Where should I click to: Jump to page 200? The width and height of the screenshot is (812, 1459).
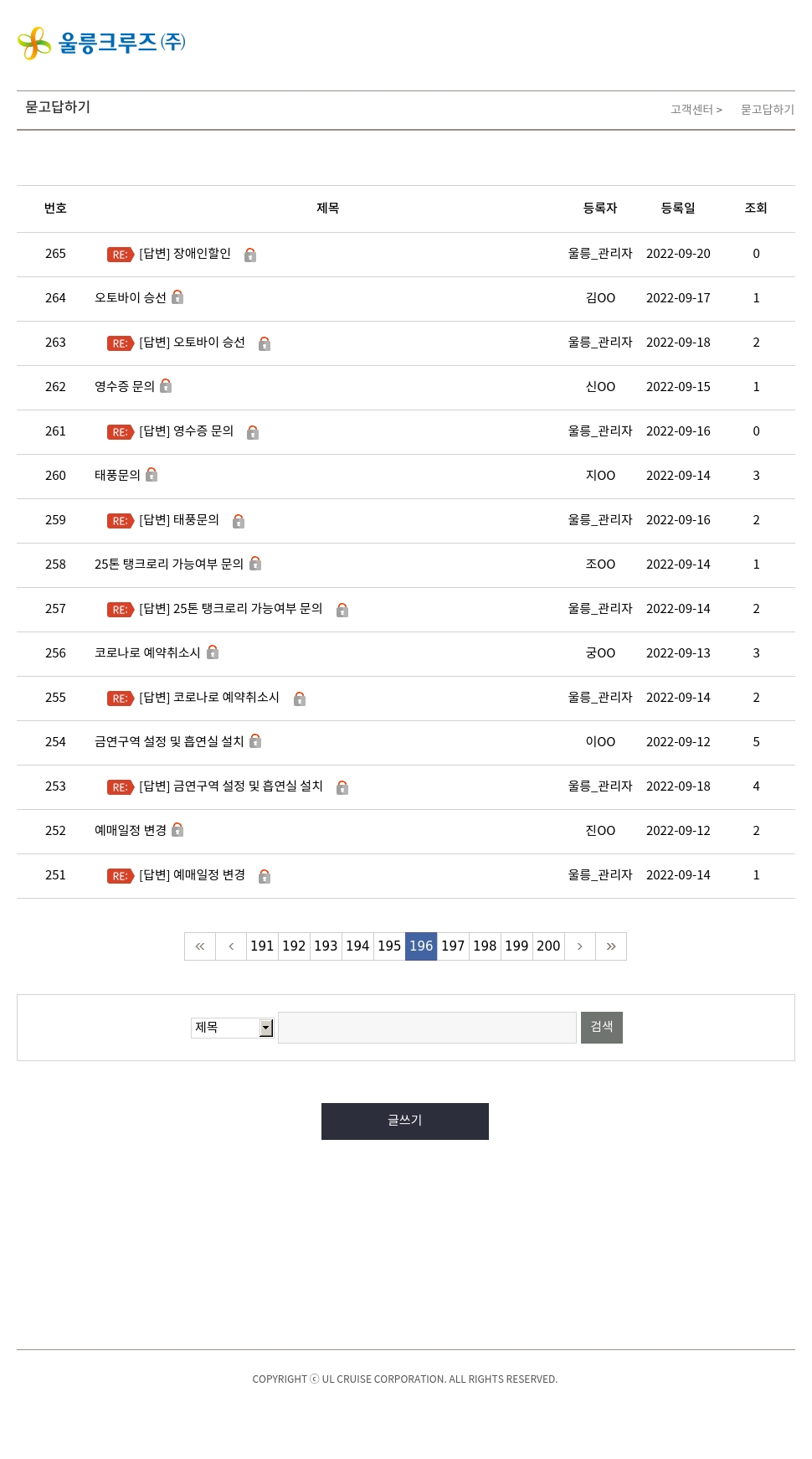point(548,946)
